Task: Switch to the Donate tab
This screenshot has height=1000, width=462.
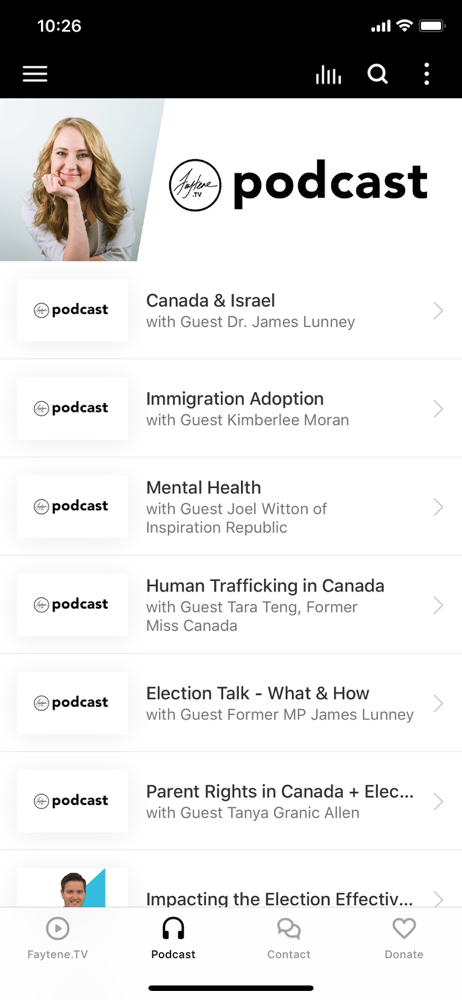Action: (x=404, y=938)
